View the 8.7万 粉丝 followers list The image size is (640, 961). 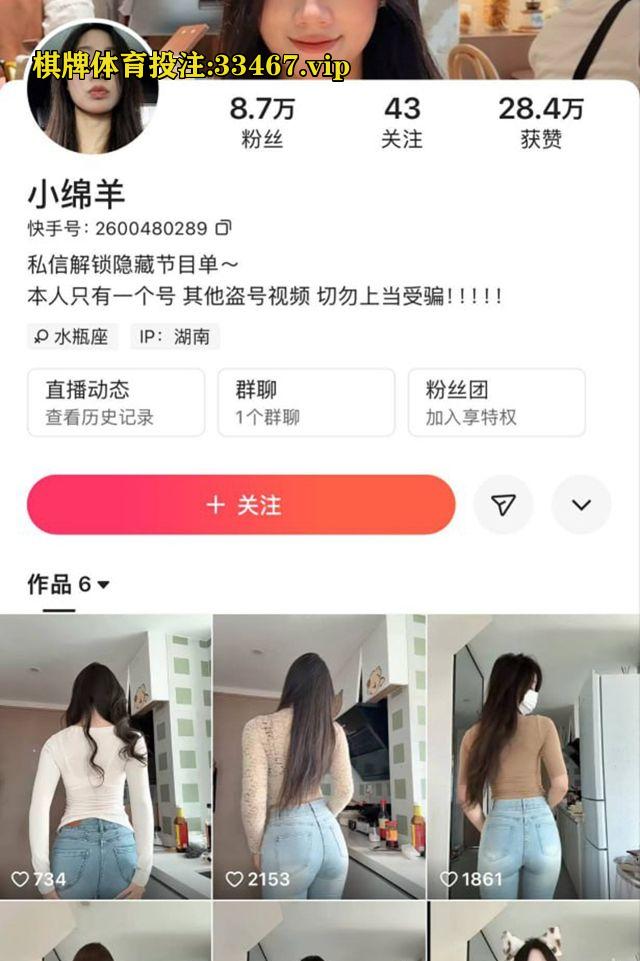point(262,122)
